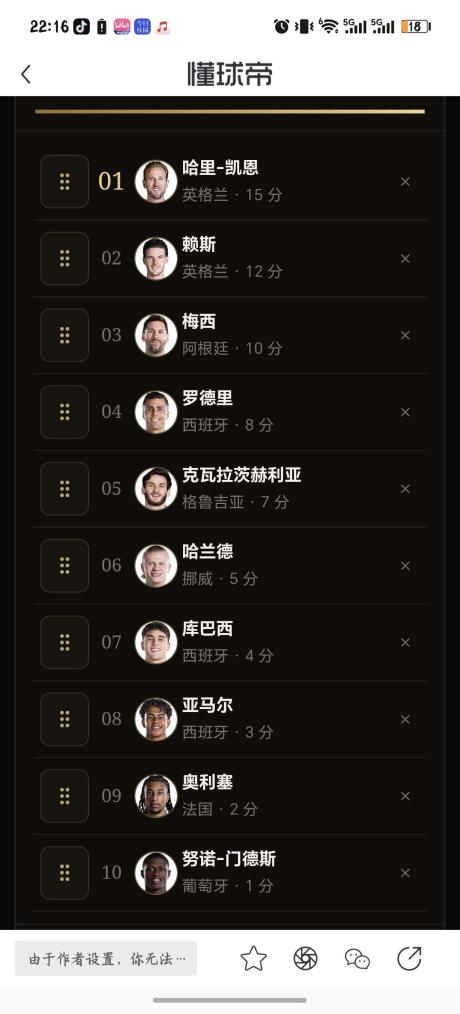Favorite this post with the star icon
Image resolution: width=460 pixels, height=1014 pixels.
coord(254,958)
